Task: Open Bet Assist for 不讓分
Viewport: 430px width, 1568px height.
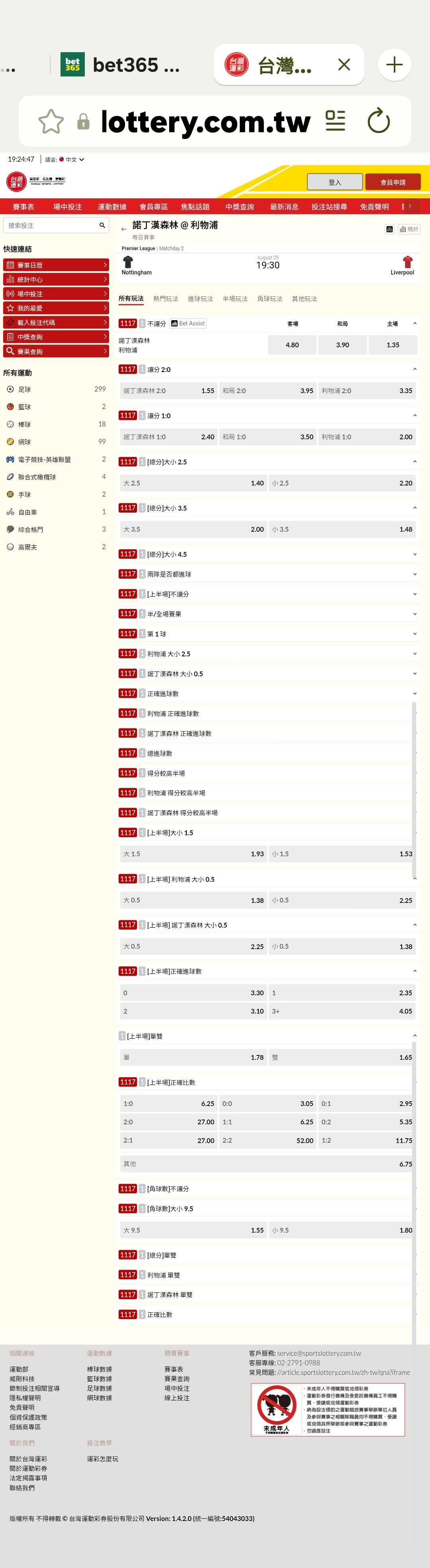Action: 188,323
